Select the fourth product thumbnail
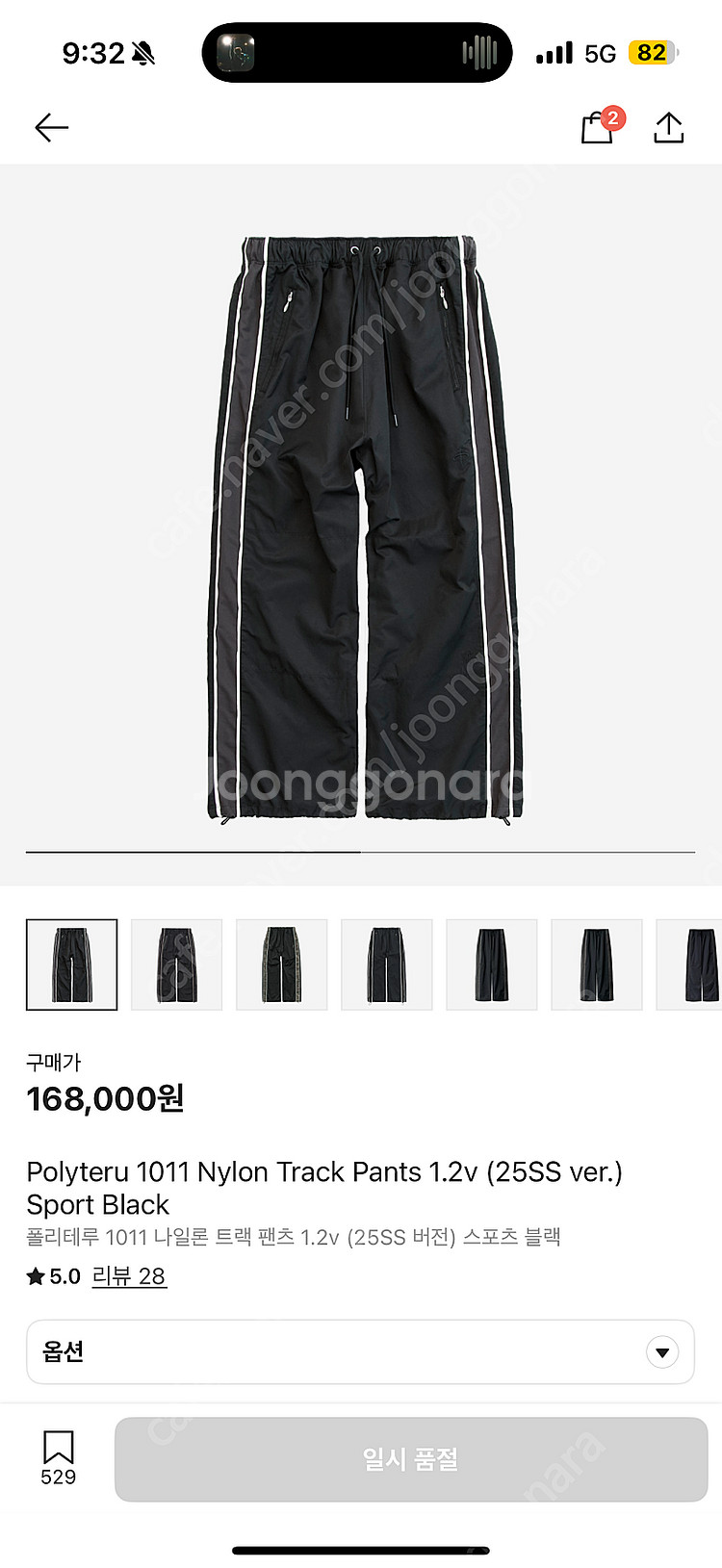 386,964
